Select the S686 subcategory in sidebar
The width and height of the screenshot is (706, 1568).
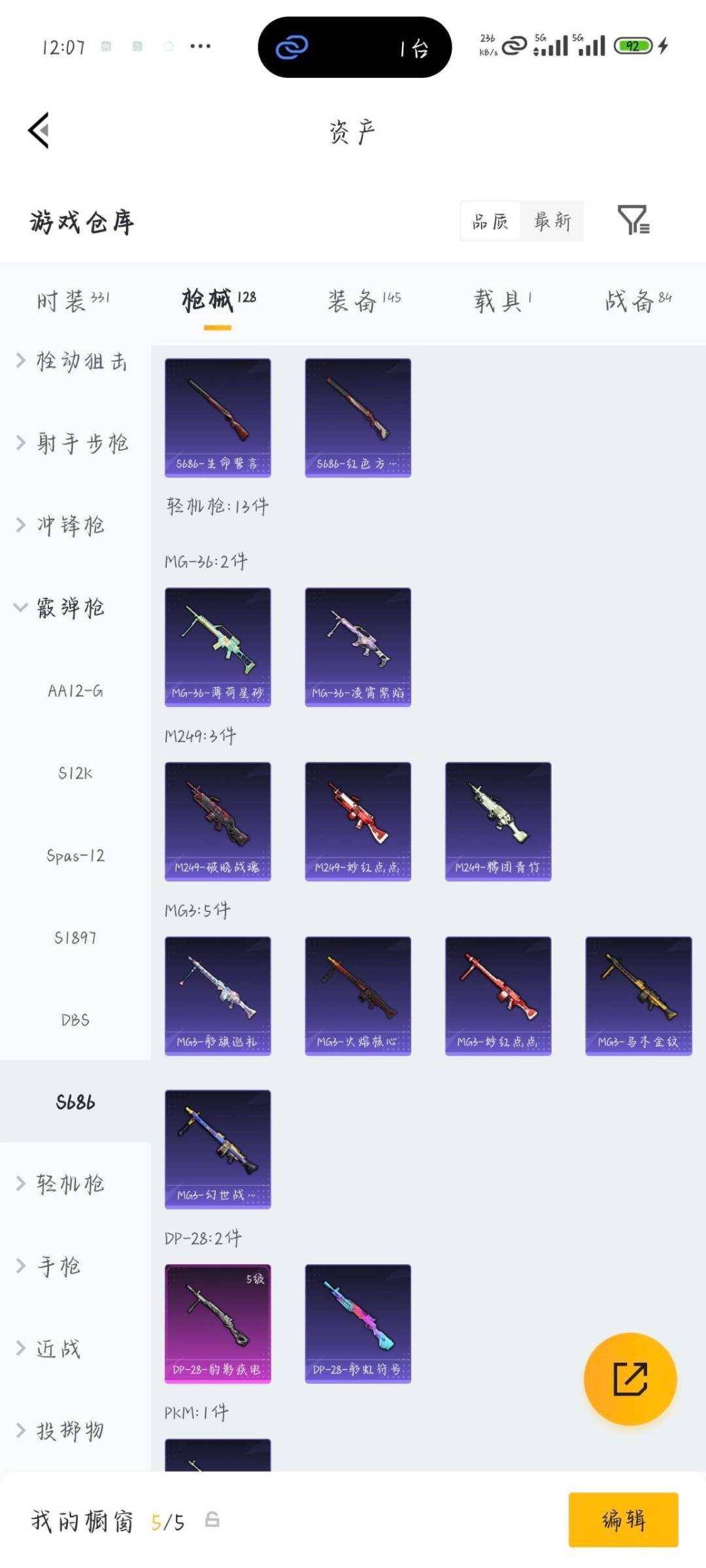(73, 1102)
